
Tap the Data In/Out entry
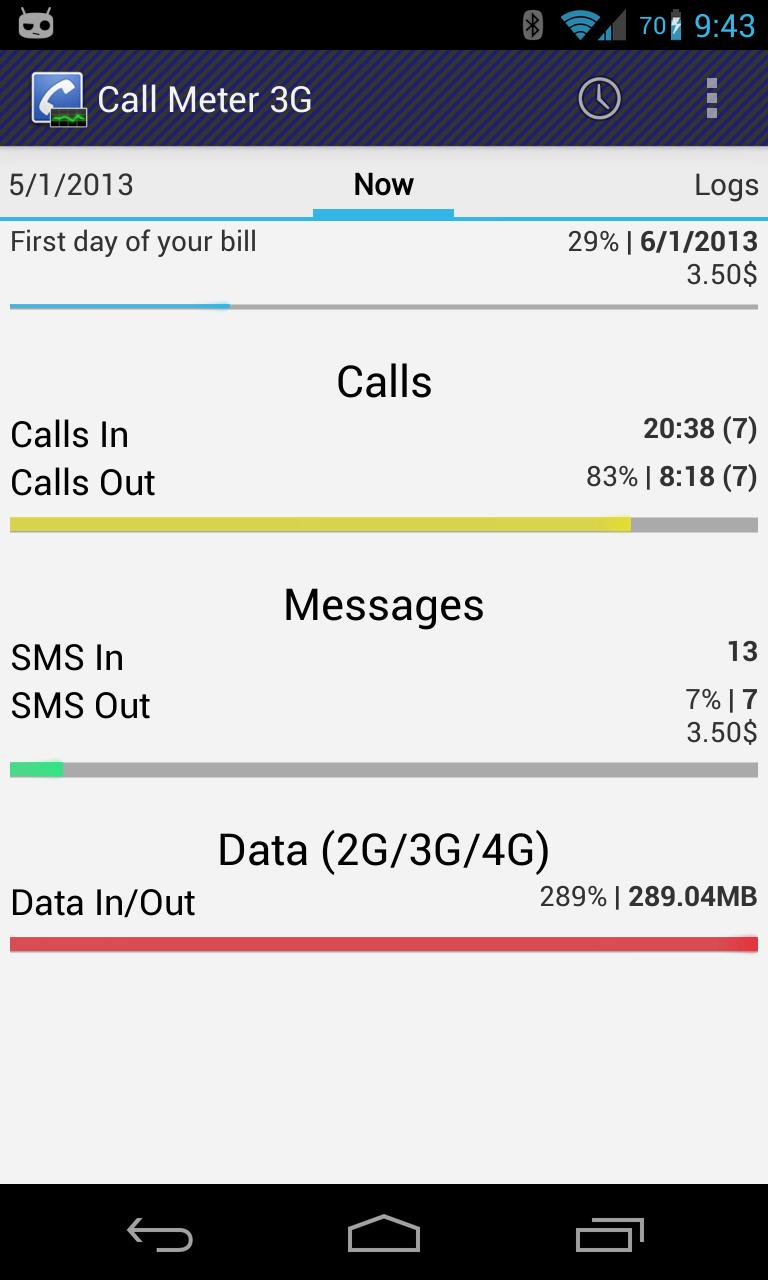point(102,902)
